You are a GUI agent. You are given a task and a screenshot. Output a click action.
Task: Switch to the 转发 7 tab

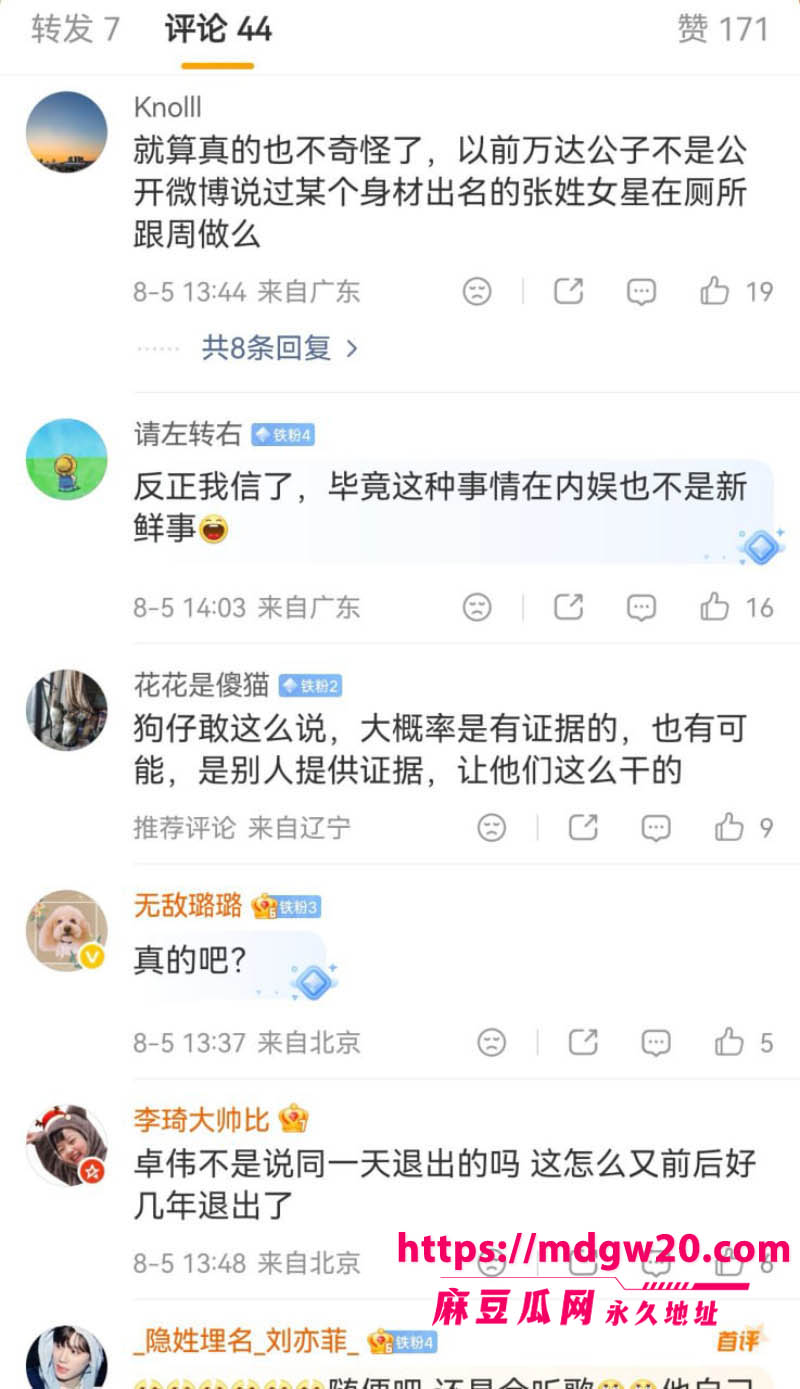[x=75, y=29]
